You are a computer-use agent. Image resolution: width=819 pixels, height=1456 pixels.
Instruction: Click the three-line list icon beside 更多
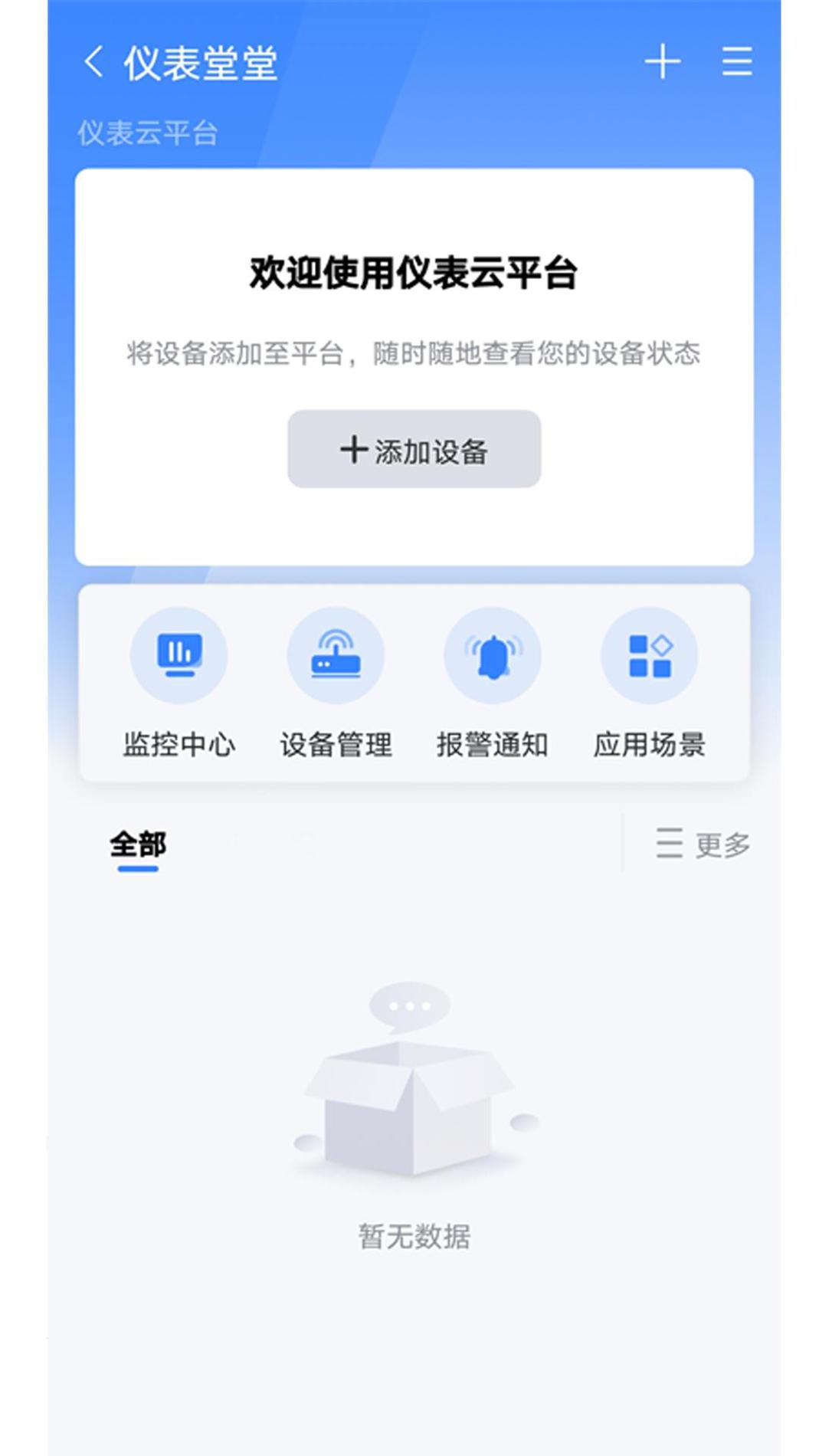[668, 844]
